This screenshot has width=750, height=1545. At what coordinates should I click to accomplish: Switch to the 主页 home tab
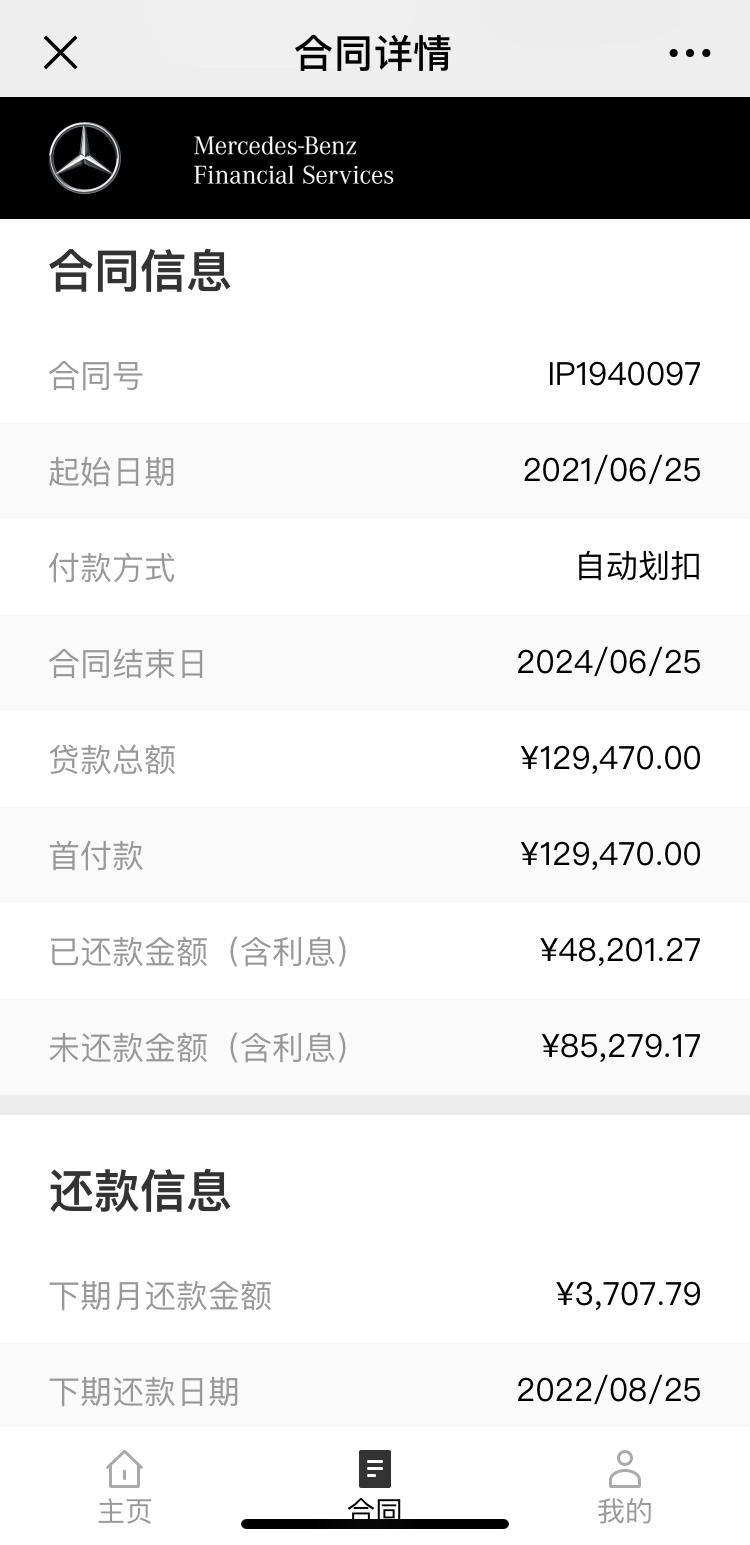125,1487
